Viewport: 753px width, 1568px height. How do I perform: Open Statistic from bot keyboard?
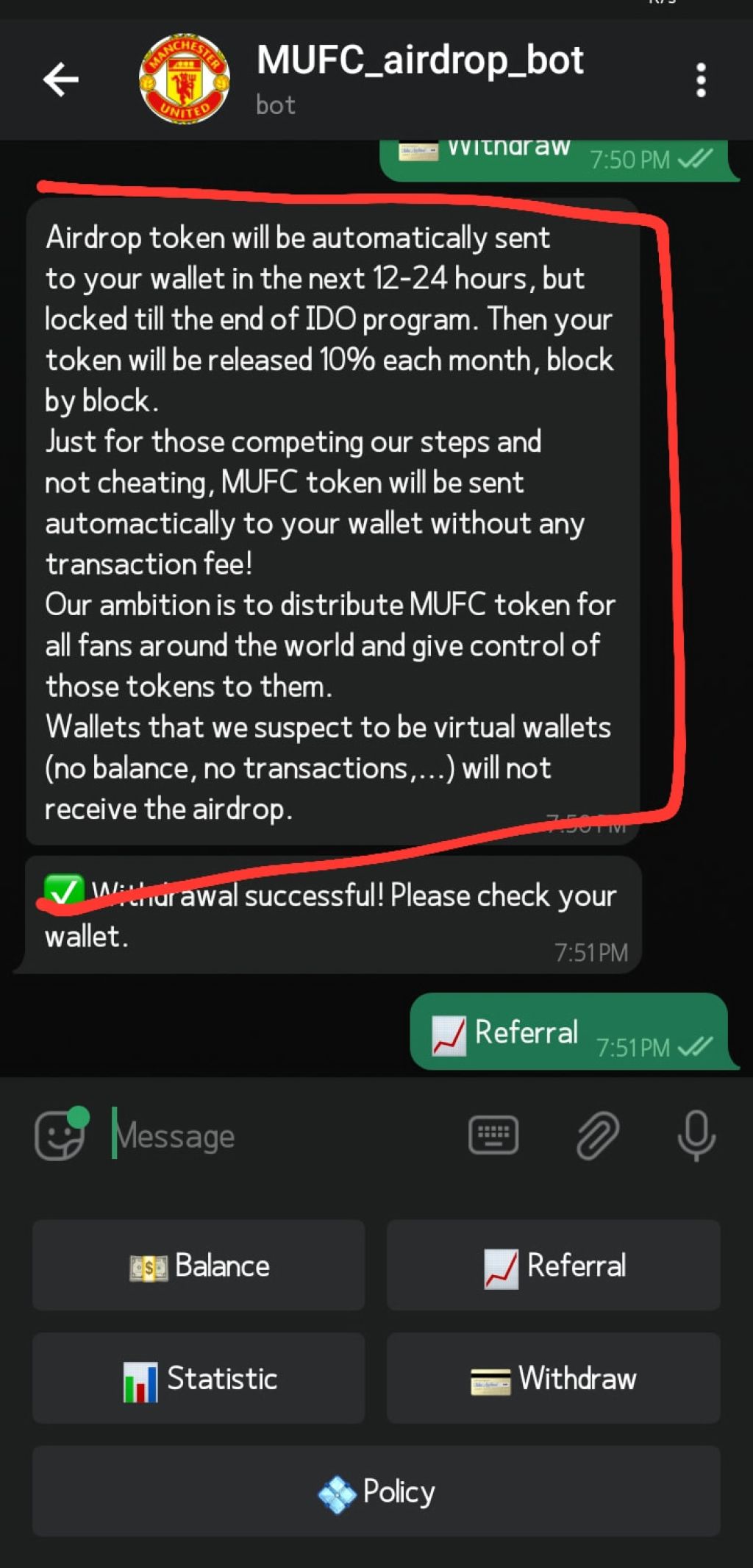coord(199,1378)
